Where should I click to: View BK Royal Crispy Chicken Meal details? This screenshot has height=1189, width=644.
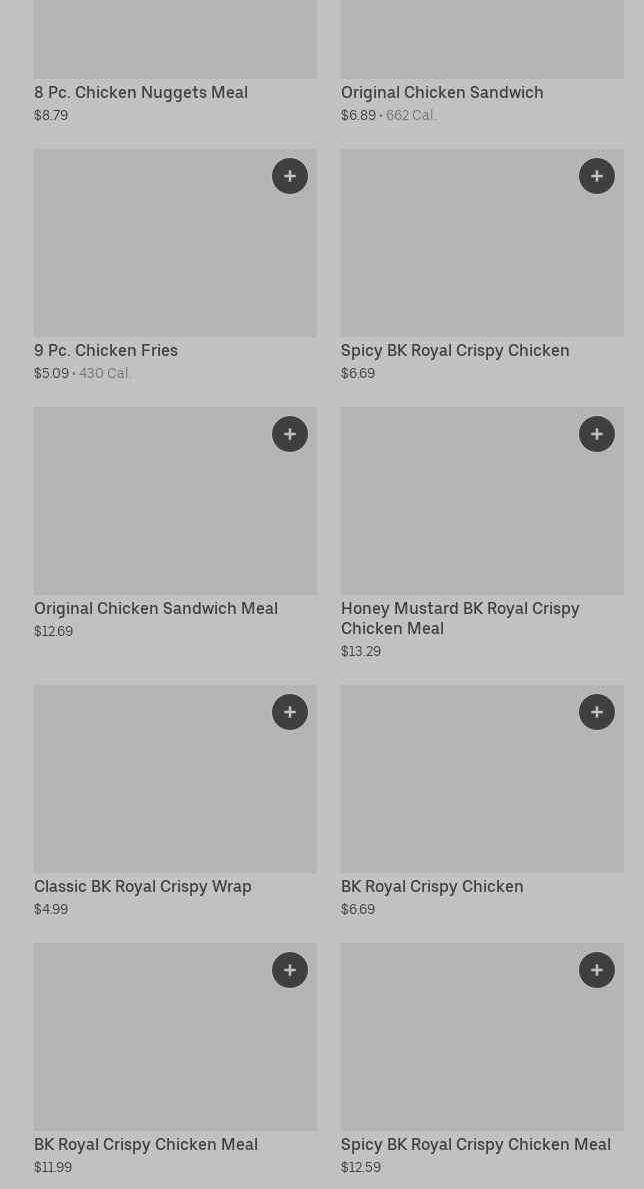[146, 1144]
